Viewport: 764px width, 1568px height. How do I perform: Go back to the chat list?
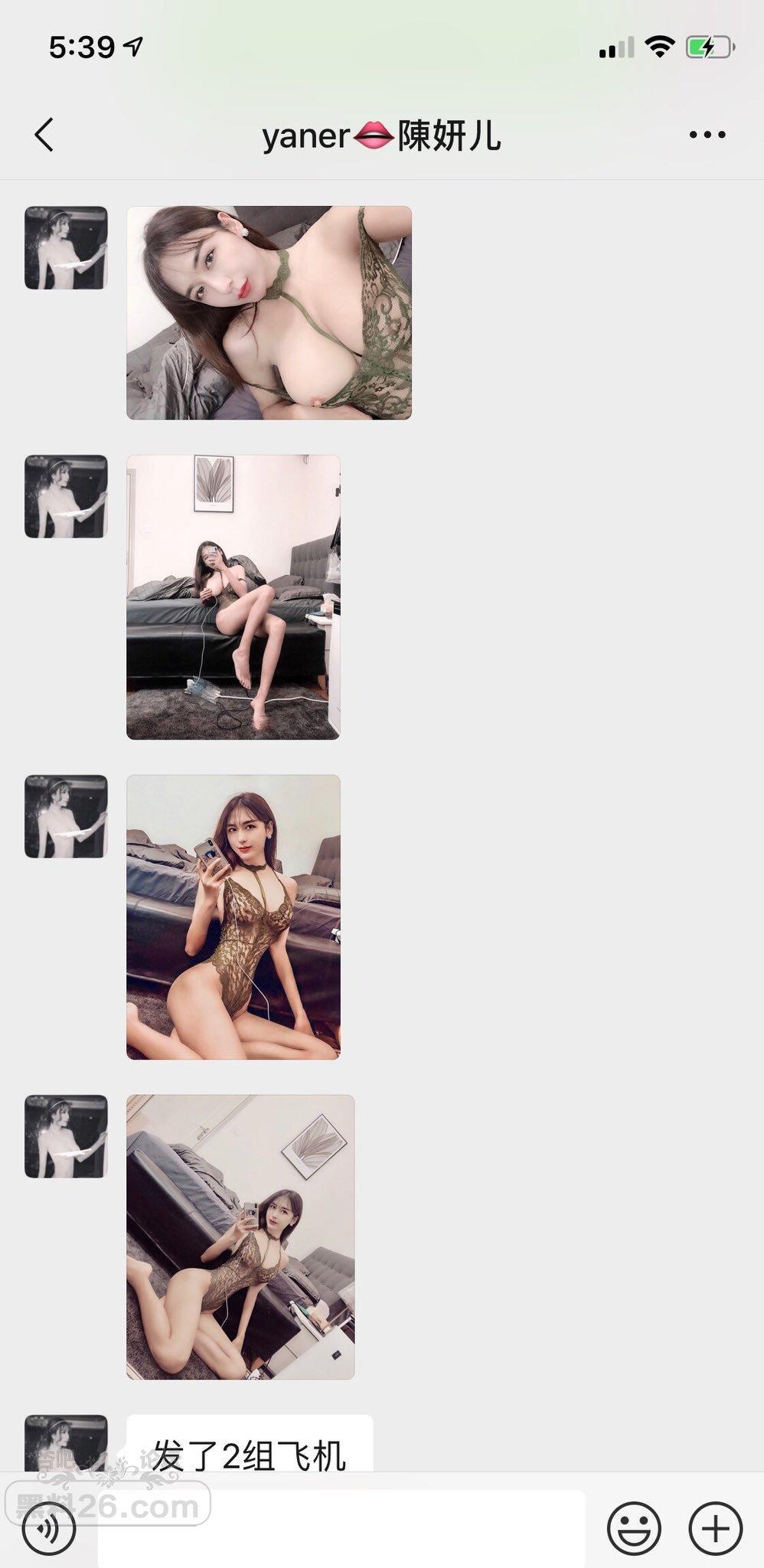click(x=44, y=135)
